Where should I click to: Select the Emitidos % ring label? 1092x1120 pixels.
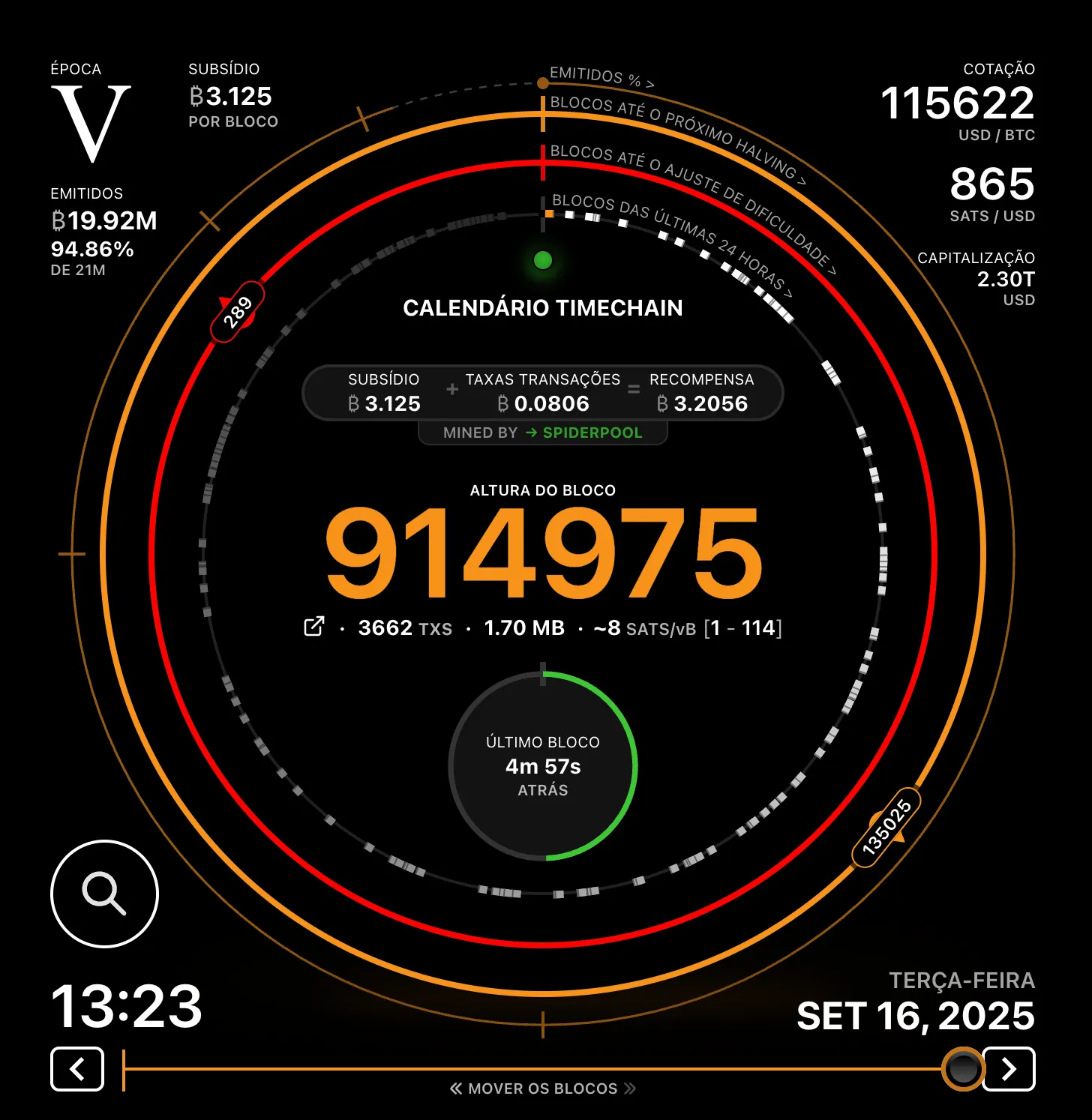tap(601, 76)
